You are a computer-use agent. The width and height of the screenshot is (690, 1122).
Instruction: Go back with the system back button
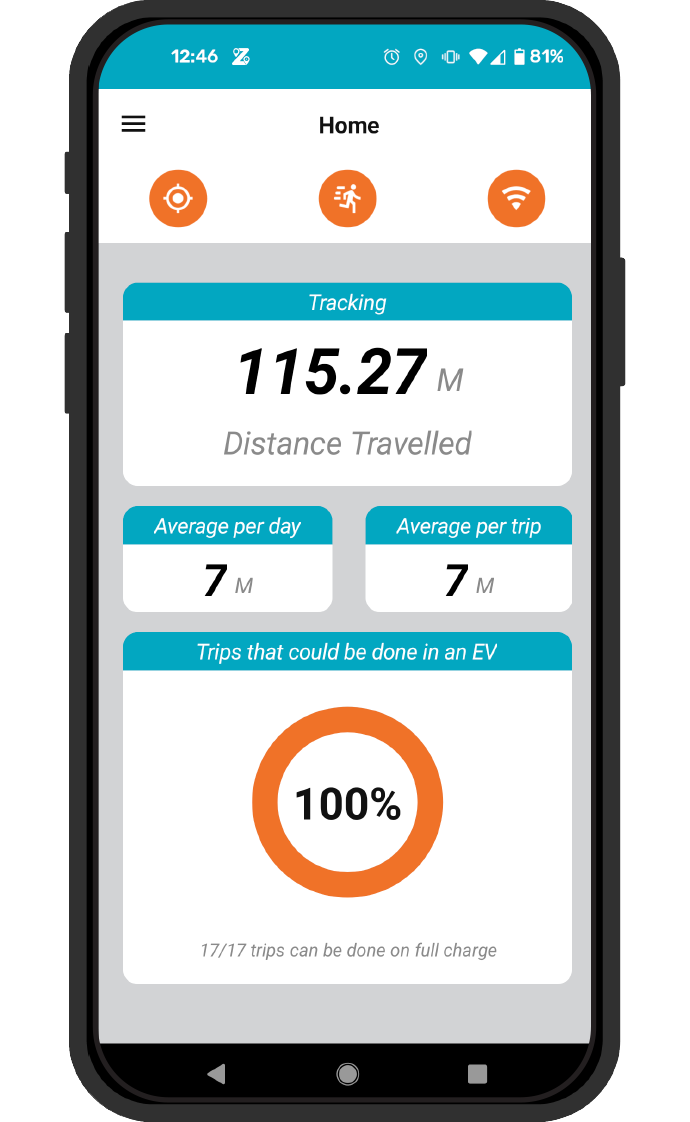[x=216, y=1073]
